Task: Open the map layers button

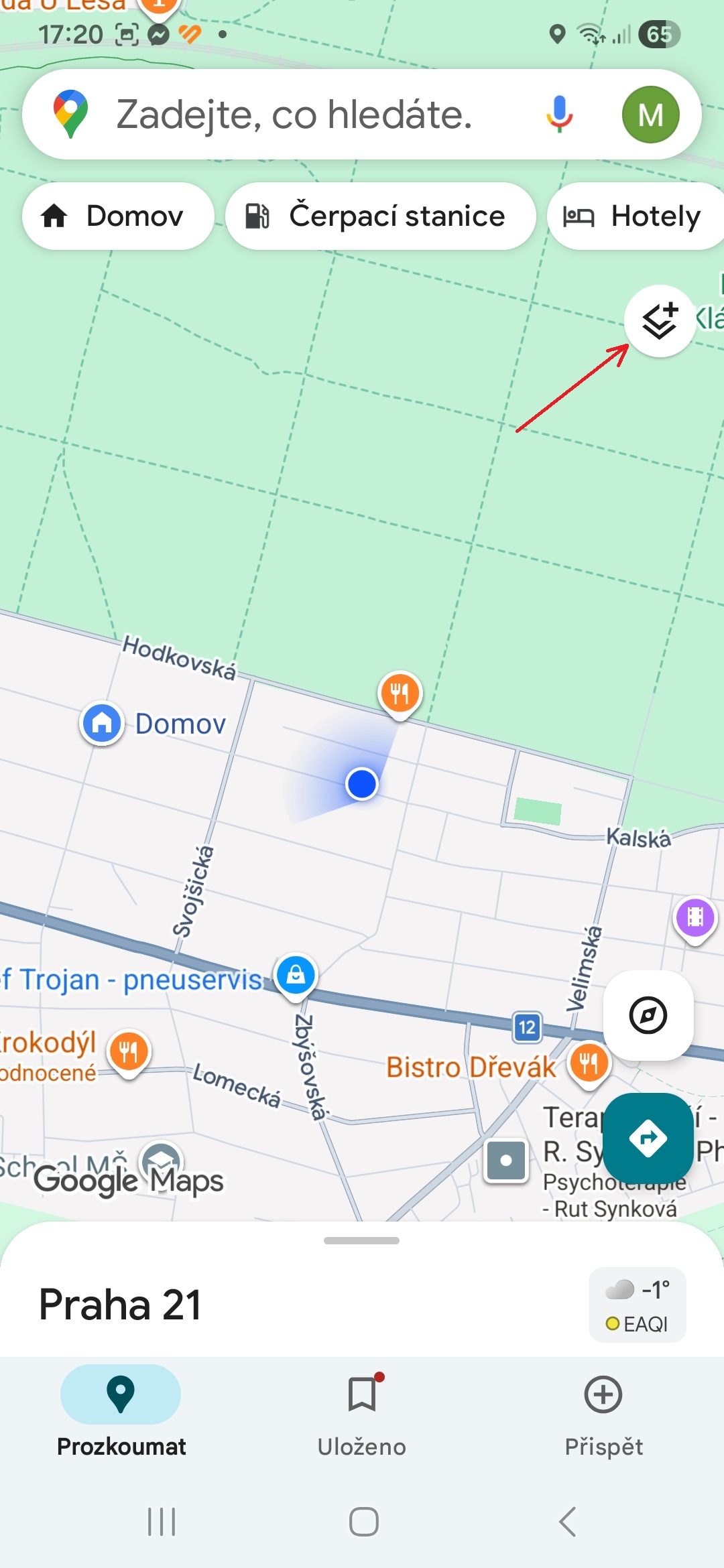Action: tap(660, 321)
